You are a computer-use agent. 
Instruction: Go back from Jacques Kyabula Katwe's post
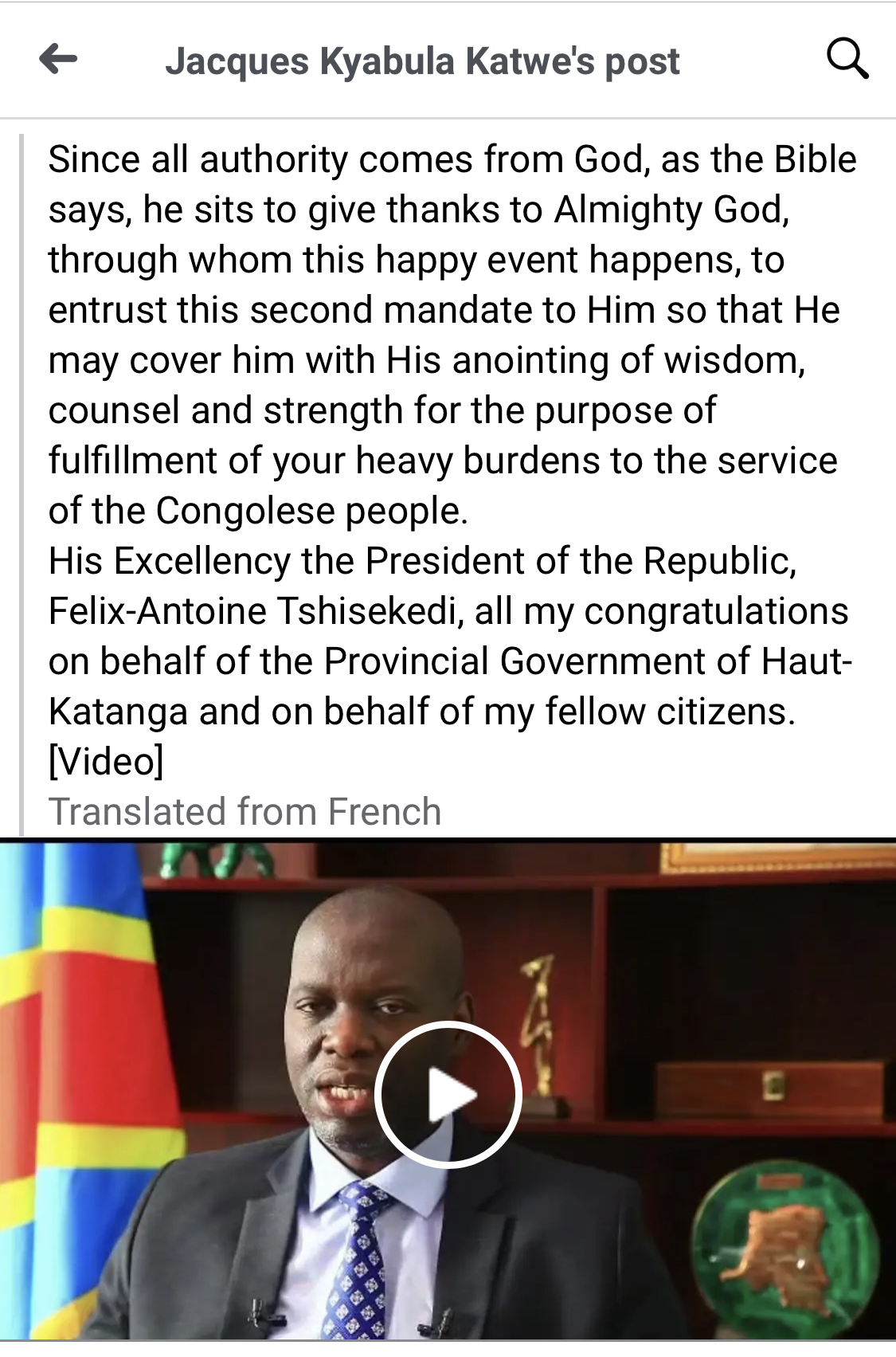58,59
